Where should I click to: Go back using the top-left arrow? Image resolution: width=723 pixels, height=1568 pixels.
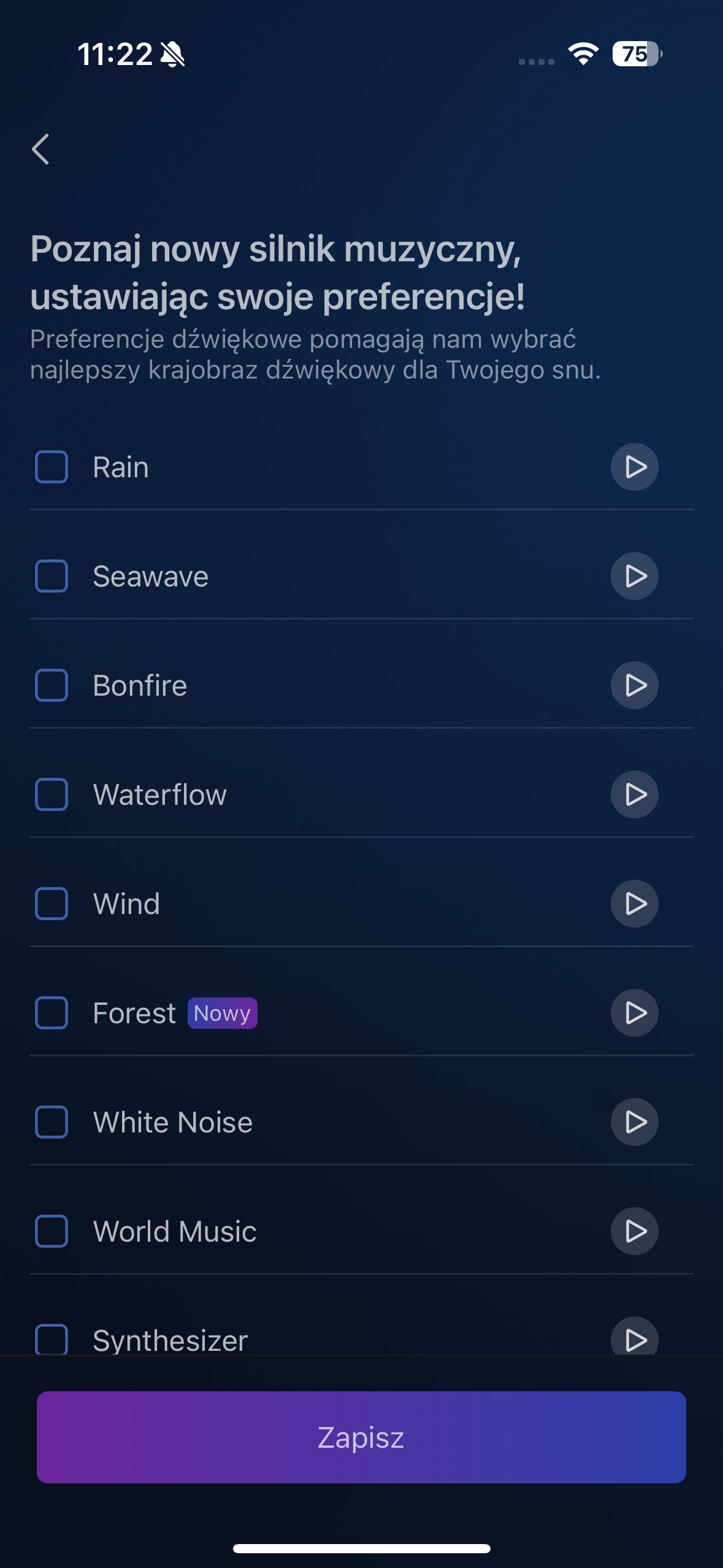40,149
